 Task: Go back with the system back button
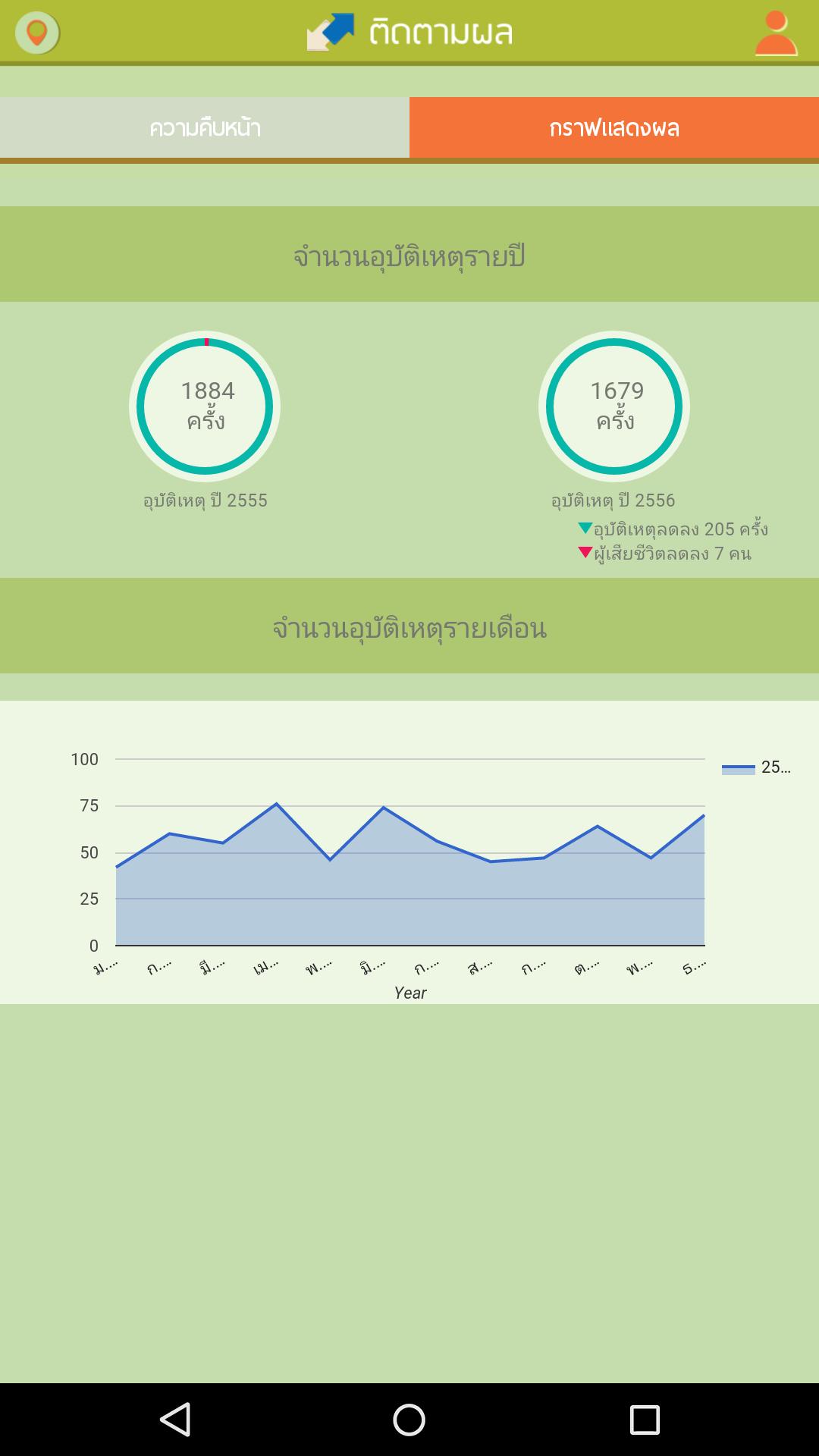(x=176, y=1420)
